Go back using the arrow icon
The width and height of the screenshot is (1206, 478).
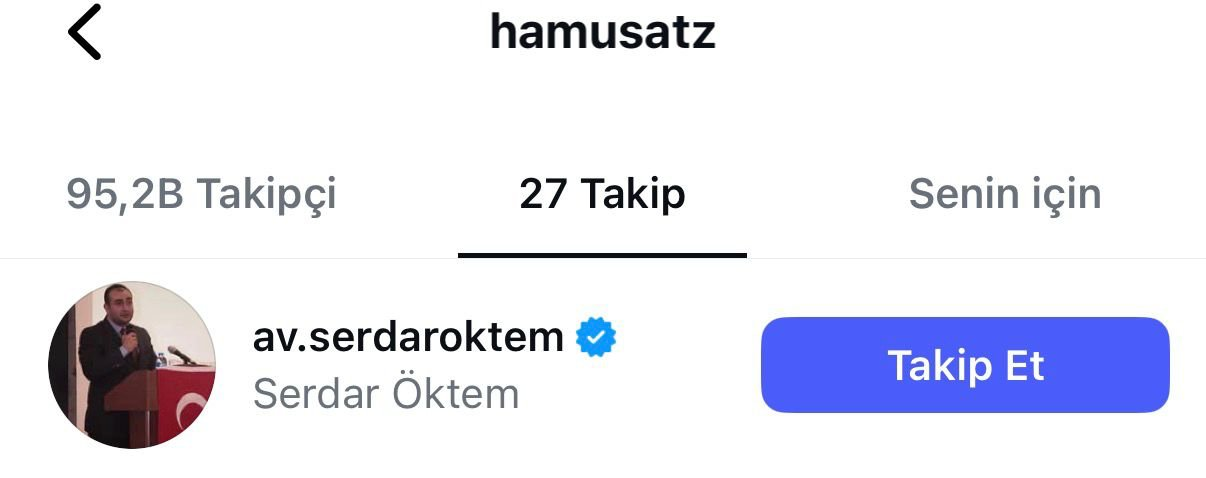(x=85, y=33)
